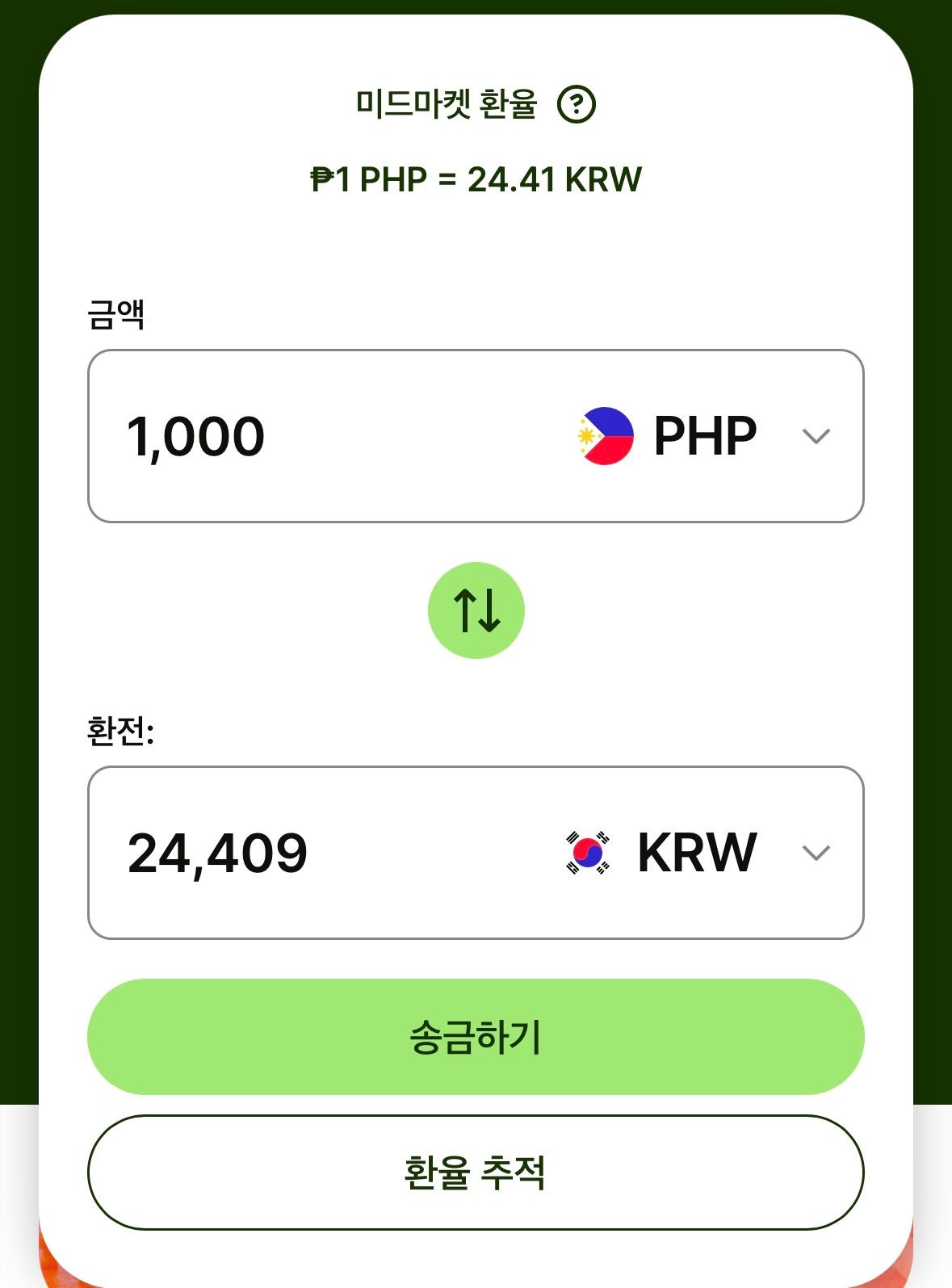The width and height of the screenshot is (952, 1288).
Task: Click the 금액 label above the input
Action: (117, 315)
